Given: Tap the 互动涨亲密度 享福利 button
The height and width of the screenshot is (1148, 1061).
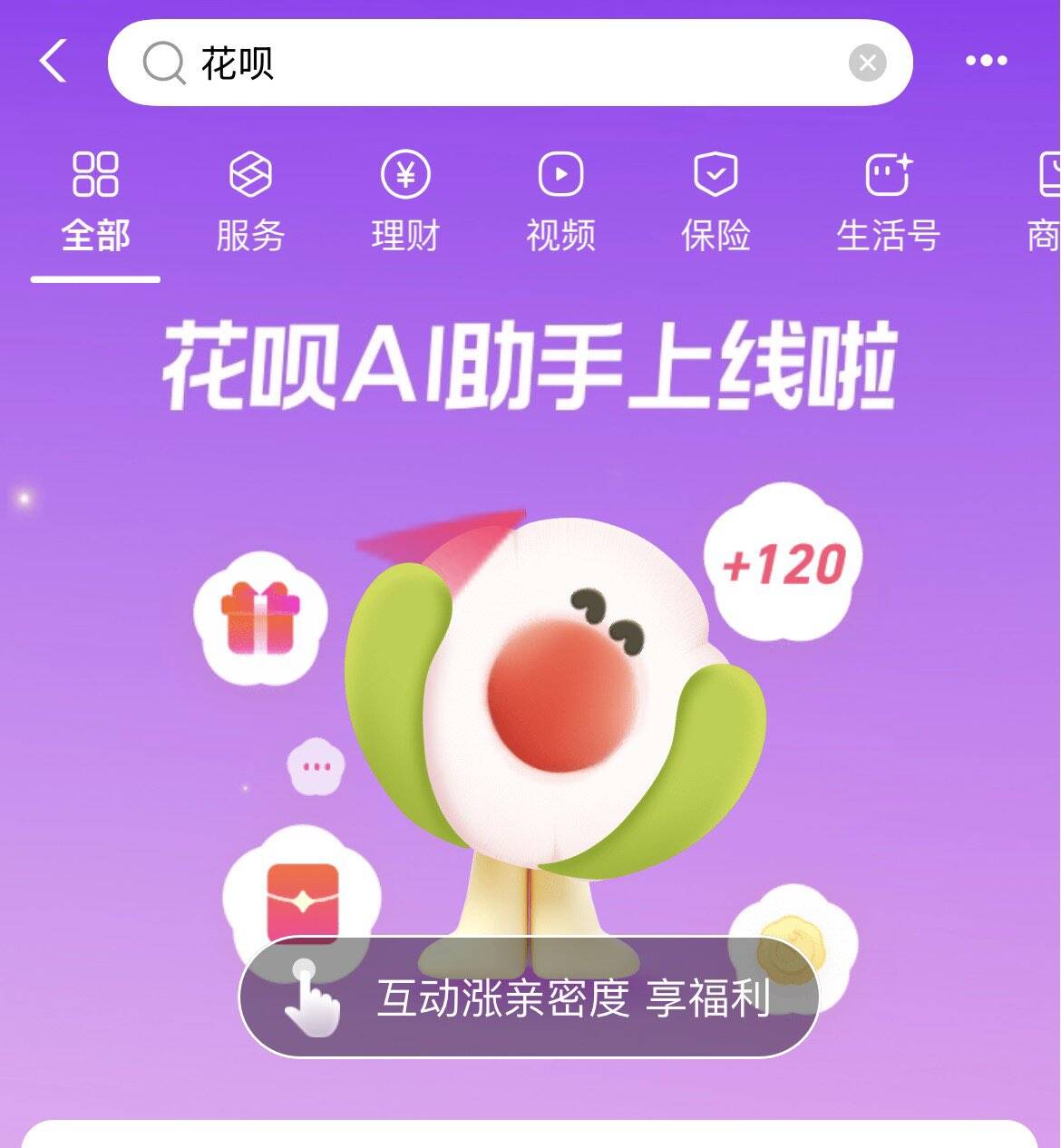Looking at the screenshot, I should click(530, 1000).
